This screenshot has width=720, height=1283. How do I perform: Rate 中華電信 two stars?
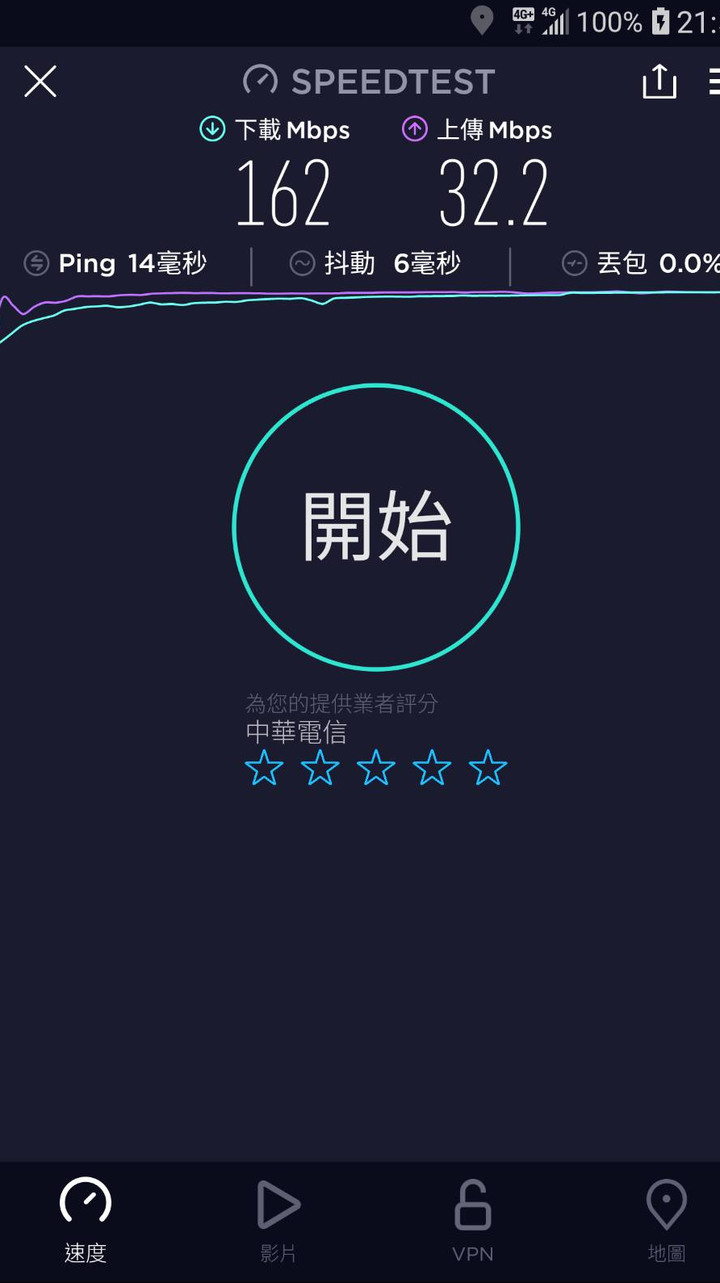(320, 769)
